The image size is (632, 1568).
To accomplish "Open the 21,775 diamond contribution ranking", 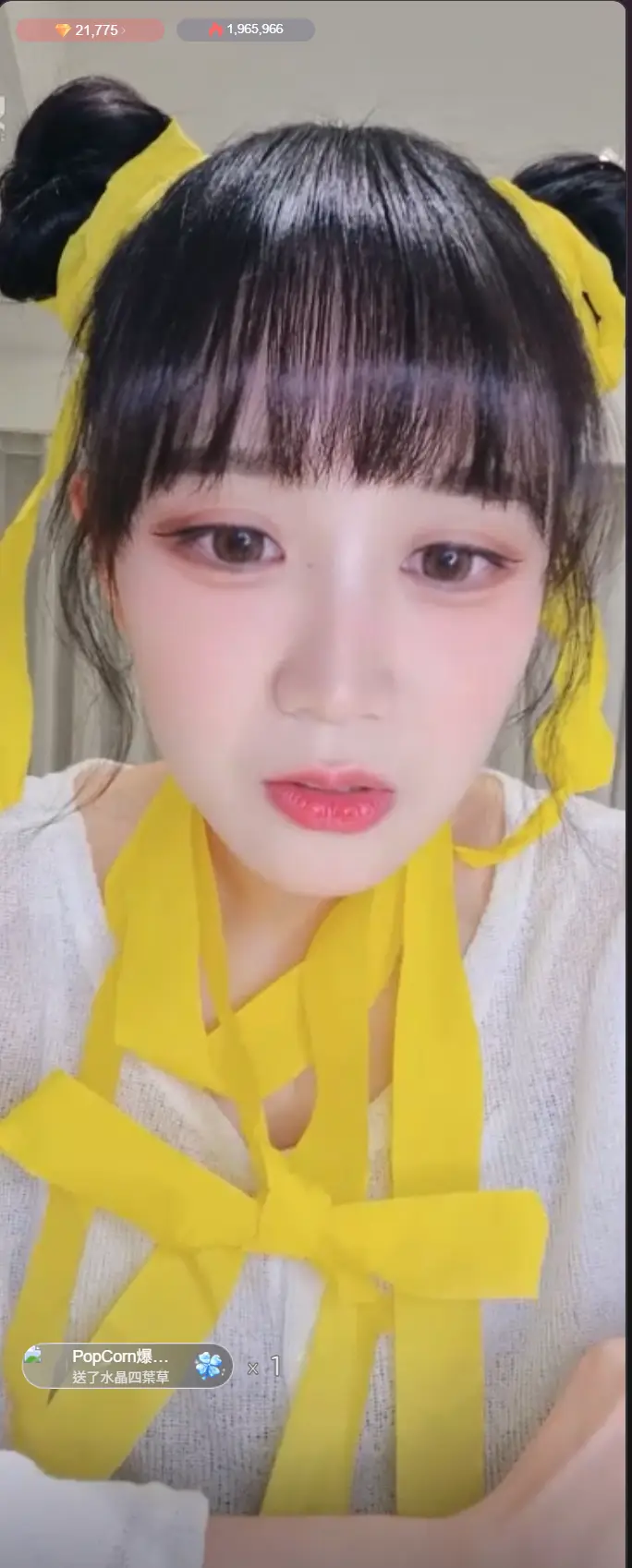I will point(90,30).
